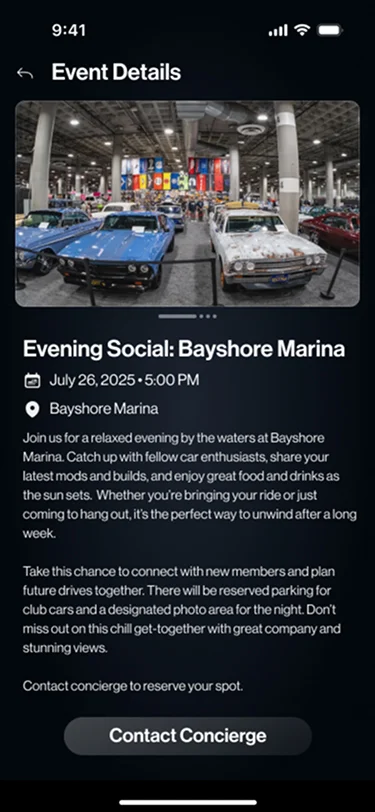This screenshot has width=375, height=812.
Task: Tap the image carousel page indicator
Action: click(x=188, y=316)
